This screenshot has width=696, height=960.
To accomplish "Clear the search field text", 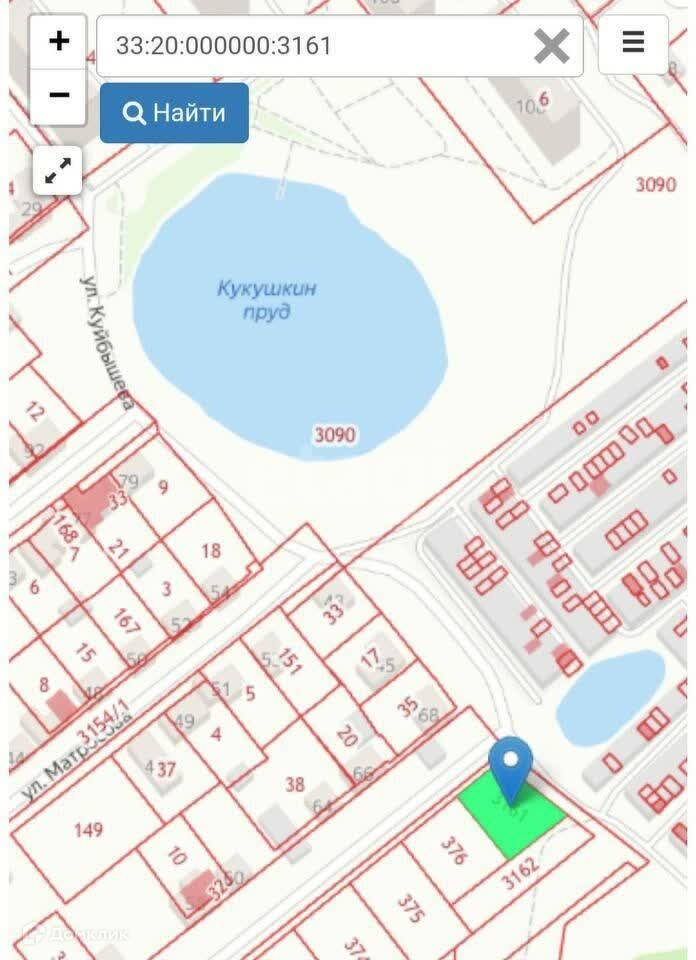I will [551, 46].
